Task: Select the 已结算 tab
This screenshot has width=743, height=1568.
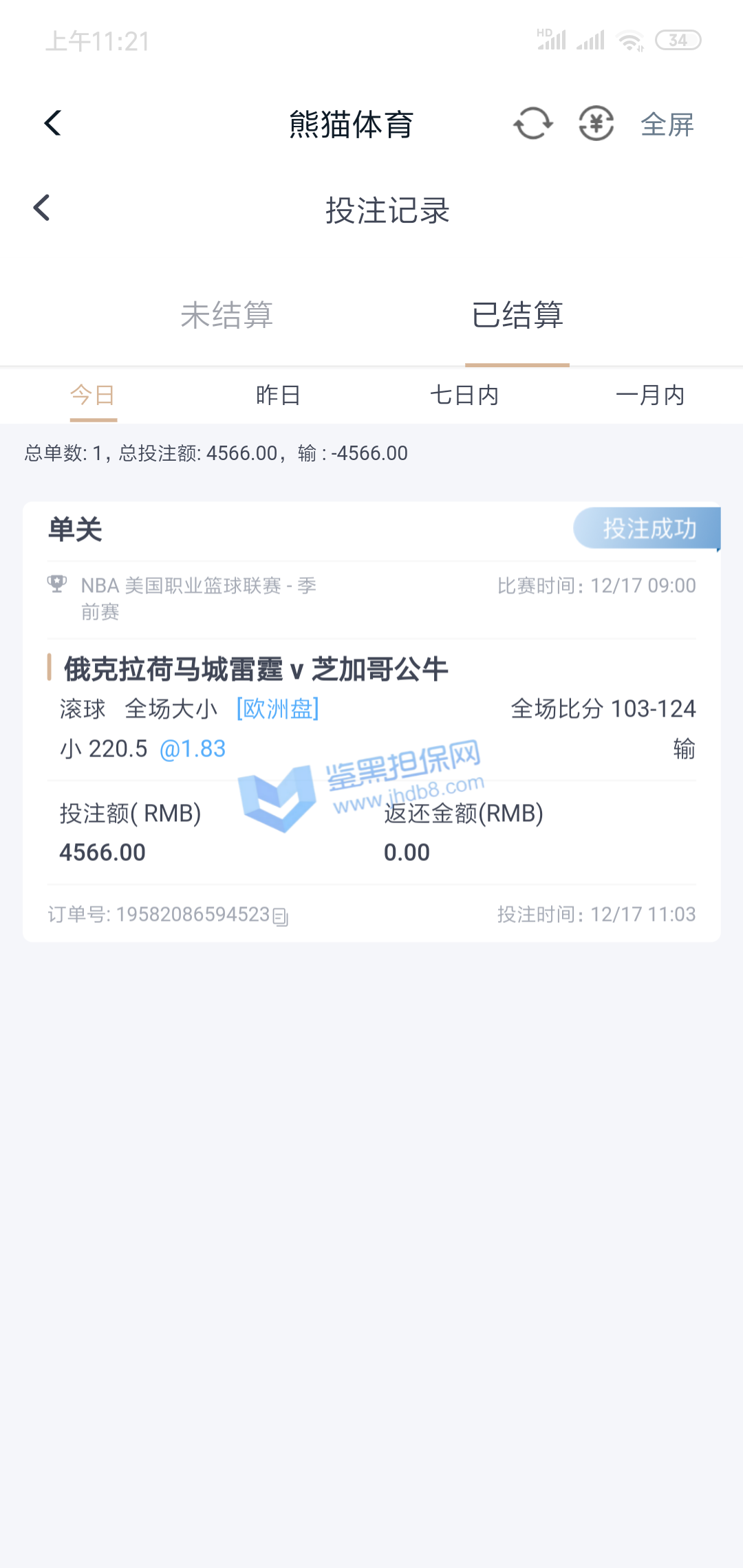Action: click(x=517, y=316)
